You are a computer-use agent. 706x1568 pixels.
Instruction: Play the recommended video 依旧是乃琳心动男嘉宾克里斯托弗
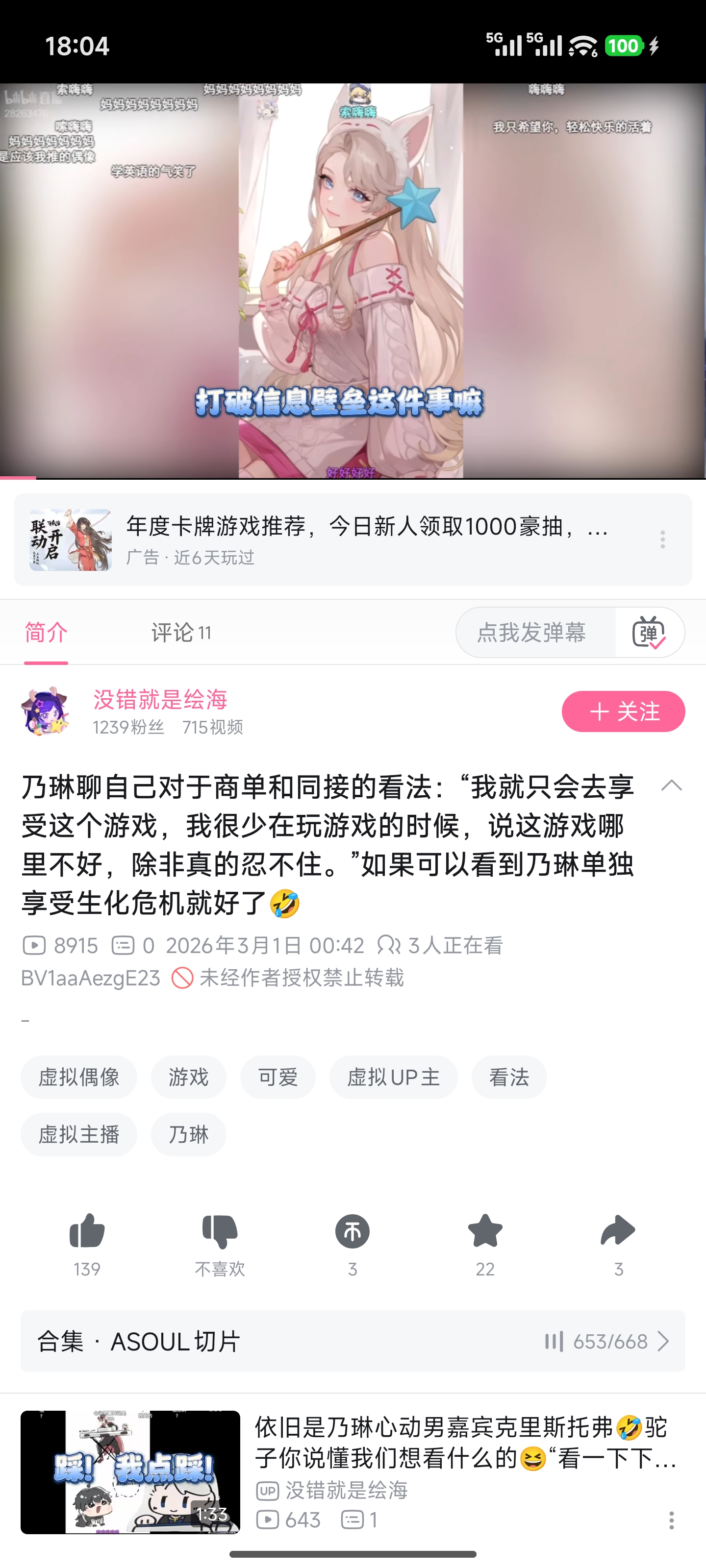click(x=353, y=1471)
